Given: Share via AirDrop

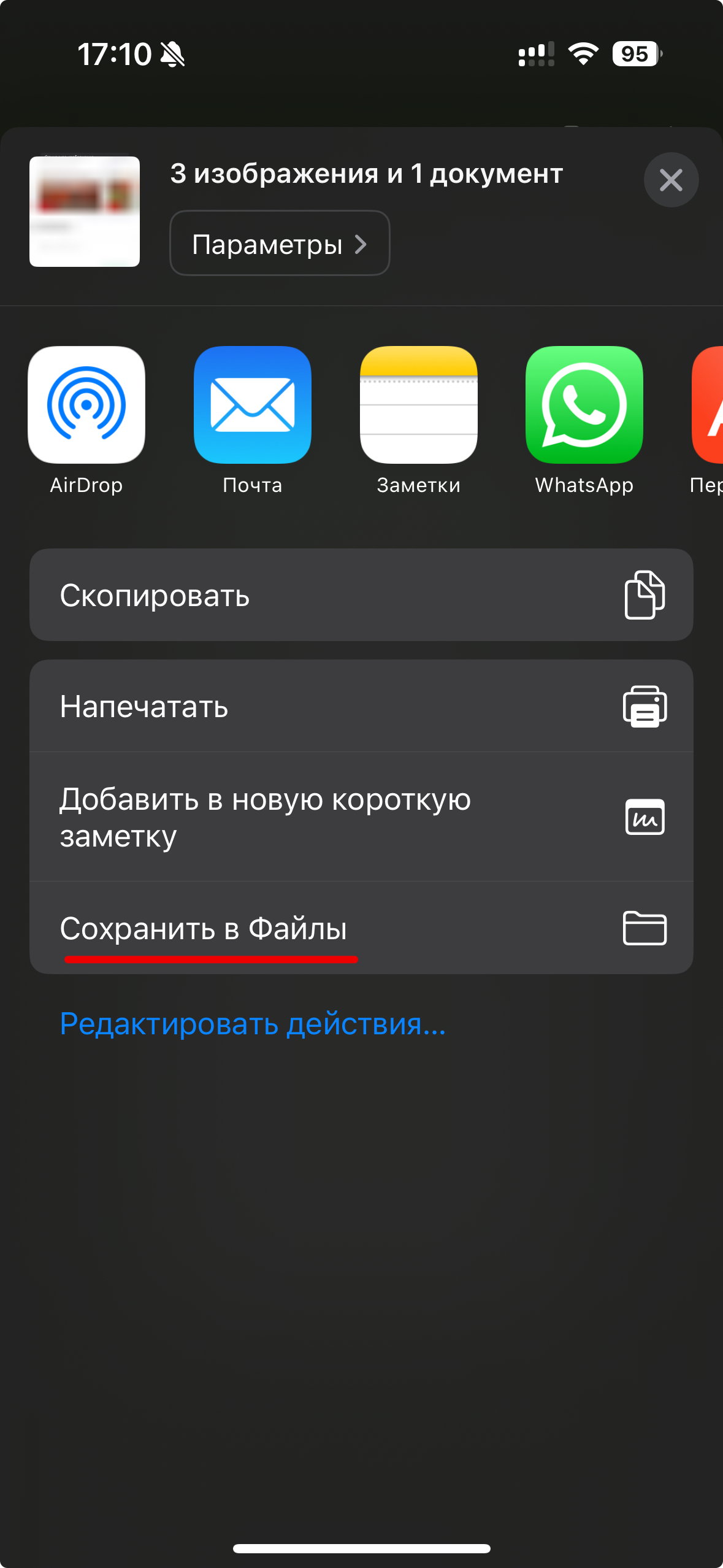Looking at the screenshot, I should (x=86, y=405).
